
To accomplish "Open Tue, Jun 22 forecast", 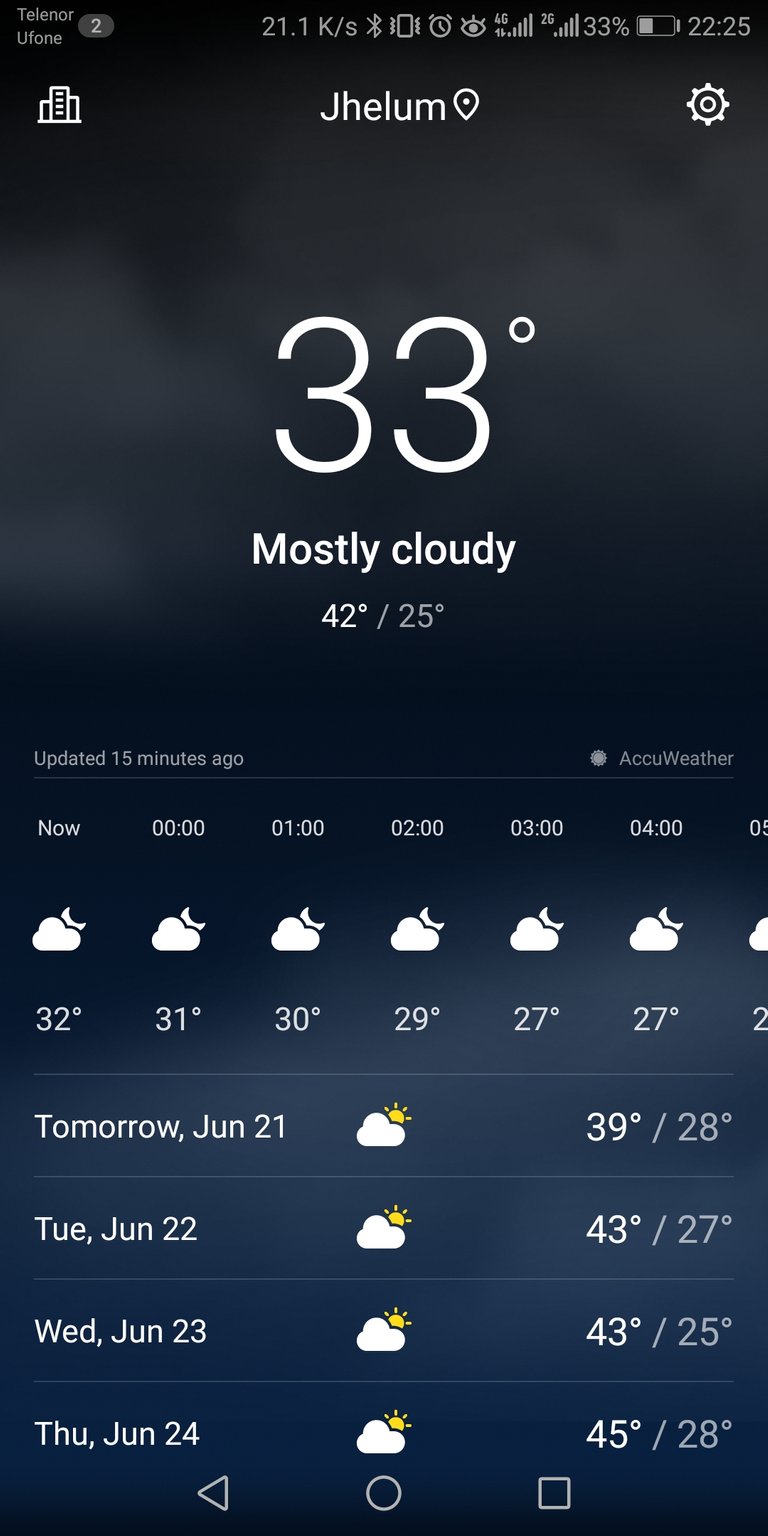I will click(x=384, y=1229).
